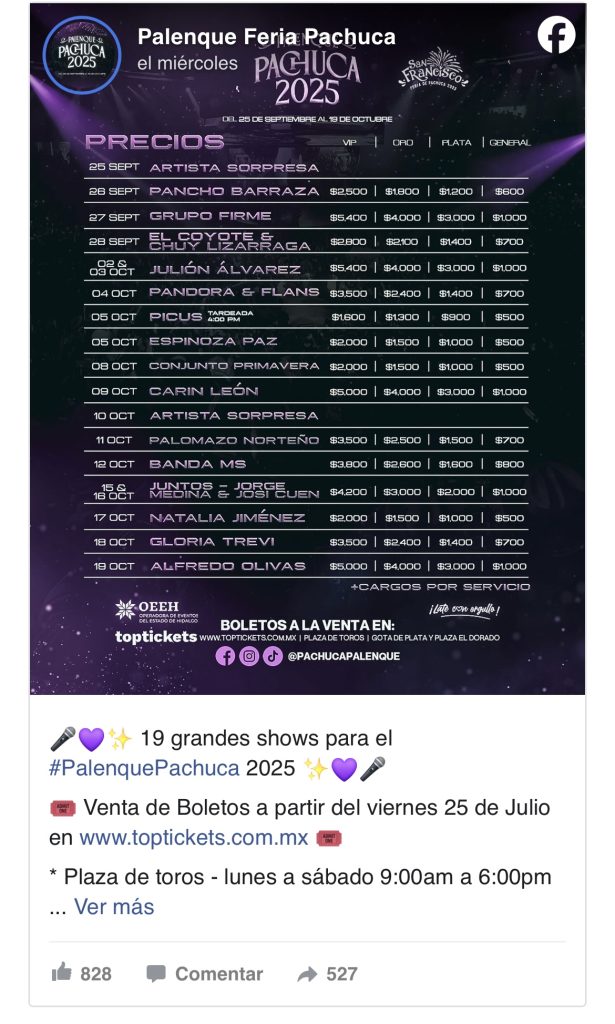Open the Facebook logo icon
Viewport: 615px width, 1024px height.
click(556, 36)
